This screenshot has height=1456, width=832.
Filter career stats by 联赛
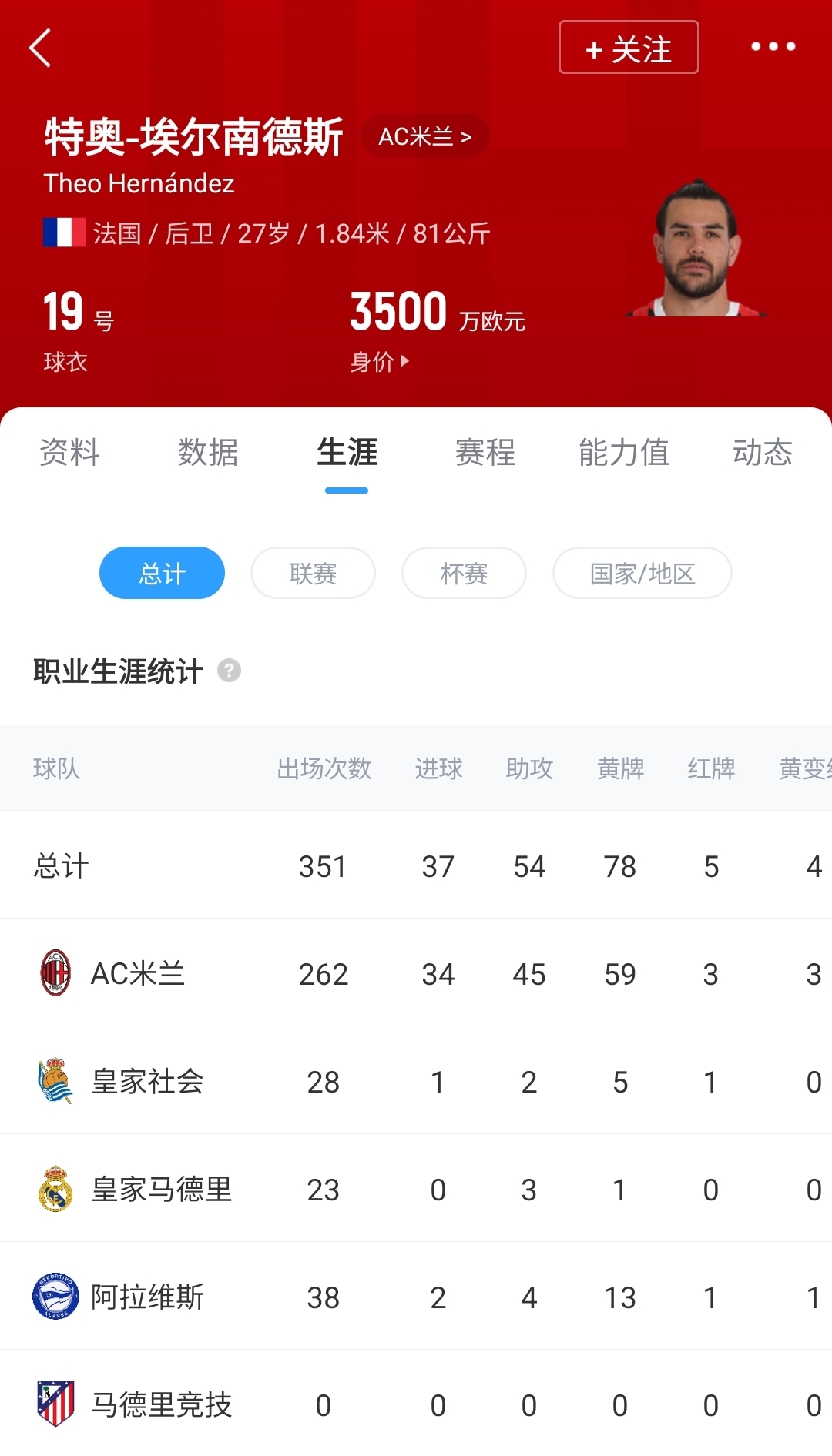coord(313,573)
